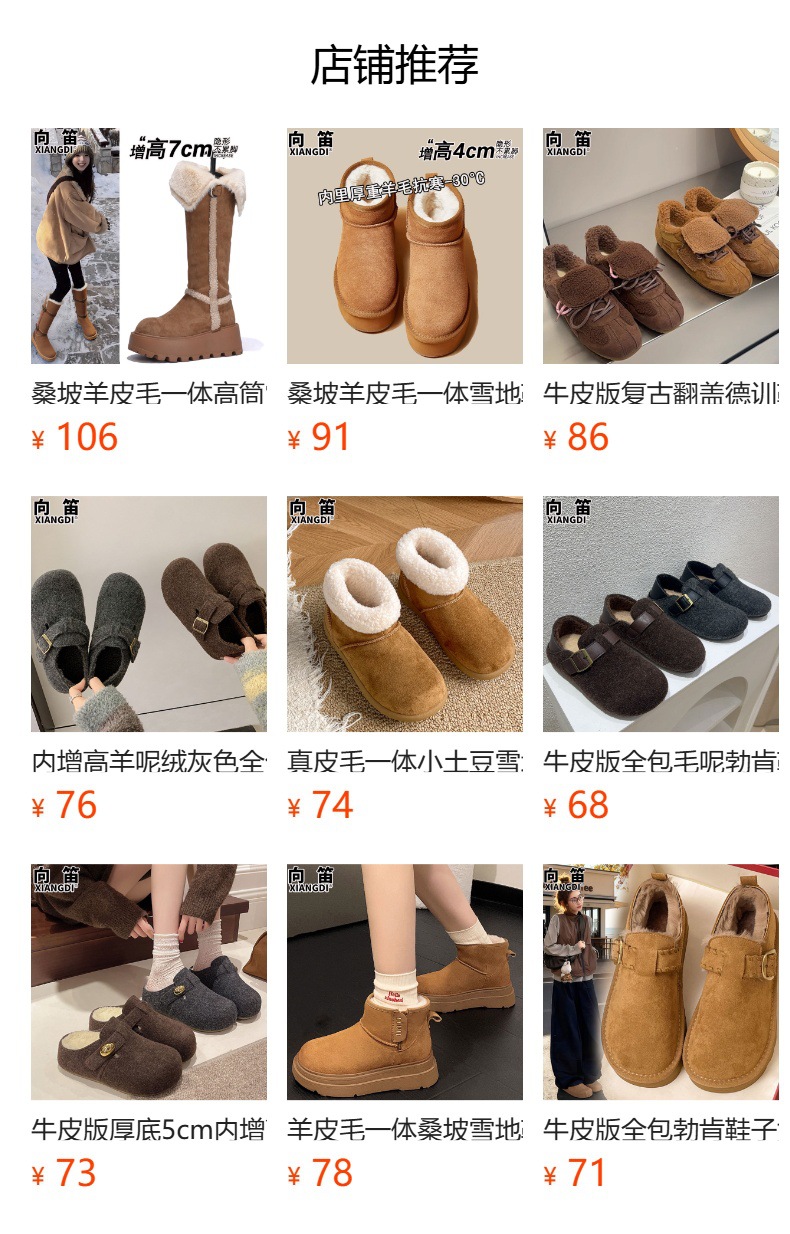This screenshot has width=790, height=1234.
Task: View the ¥91 桑坡羊皮毛一体雪地 boots
Action: 405,246
